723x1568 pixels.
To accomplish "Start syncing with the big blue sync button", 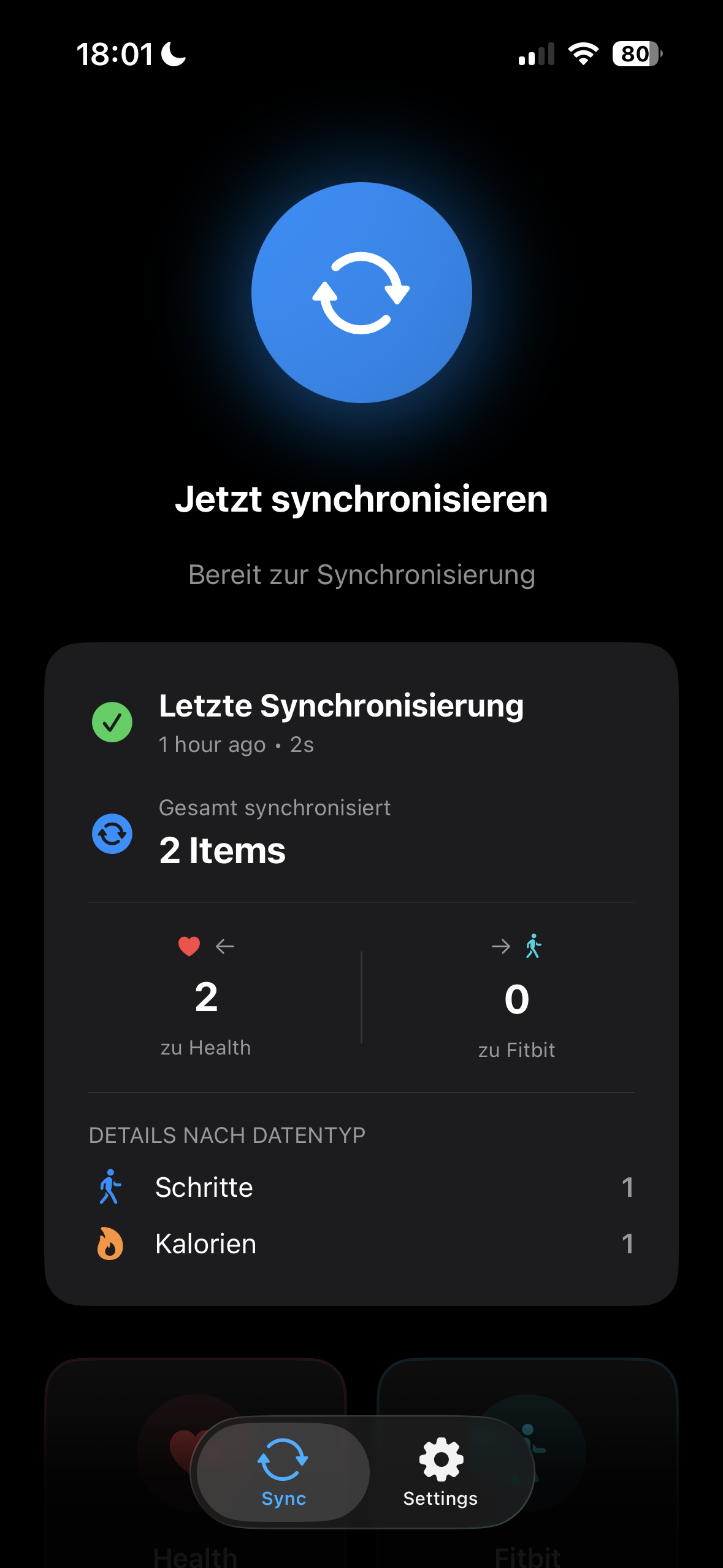I will tap(361, 293).
